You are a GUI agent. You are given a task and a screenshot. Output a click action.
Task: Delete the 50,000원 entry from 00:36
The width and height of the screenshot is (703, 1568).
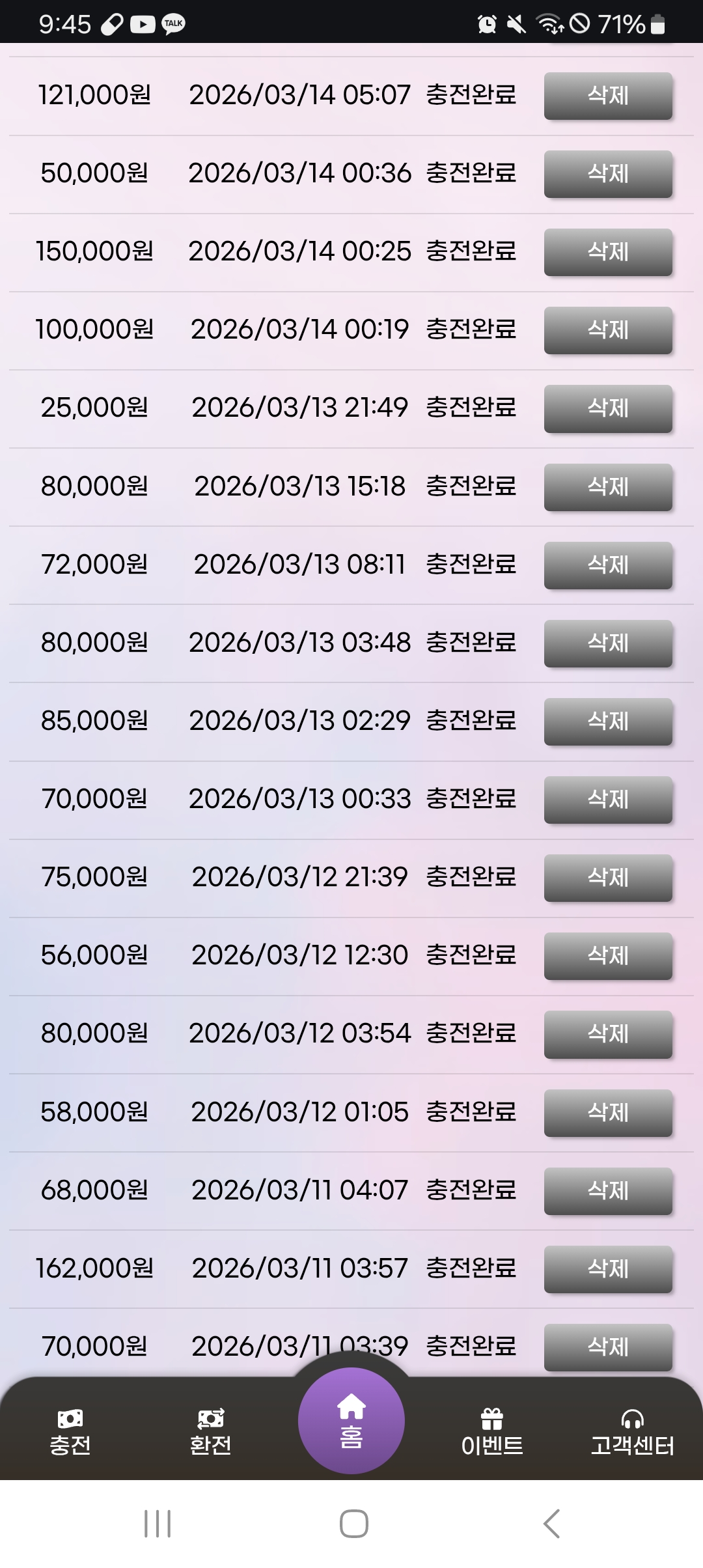607,174
